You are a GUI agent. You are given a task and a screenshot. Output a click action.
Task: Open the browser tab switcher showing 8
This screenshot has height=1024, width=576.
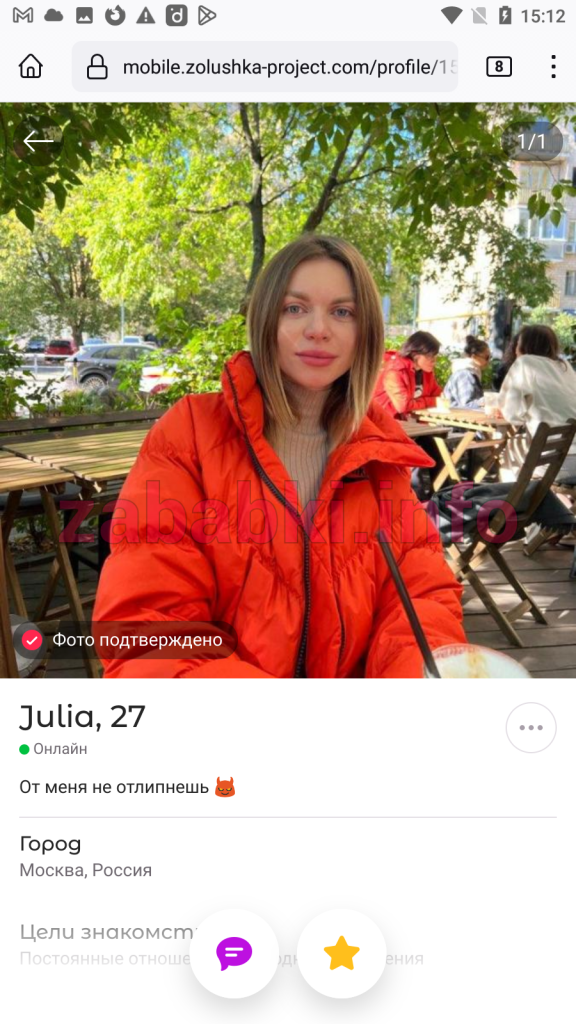point(499,67)
